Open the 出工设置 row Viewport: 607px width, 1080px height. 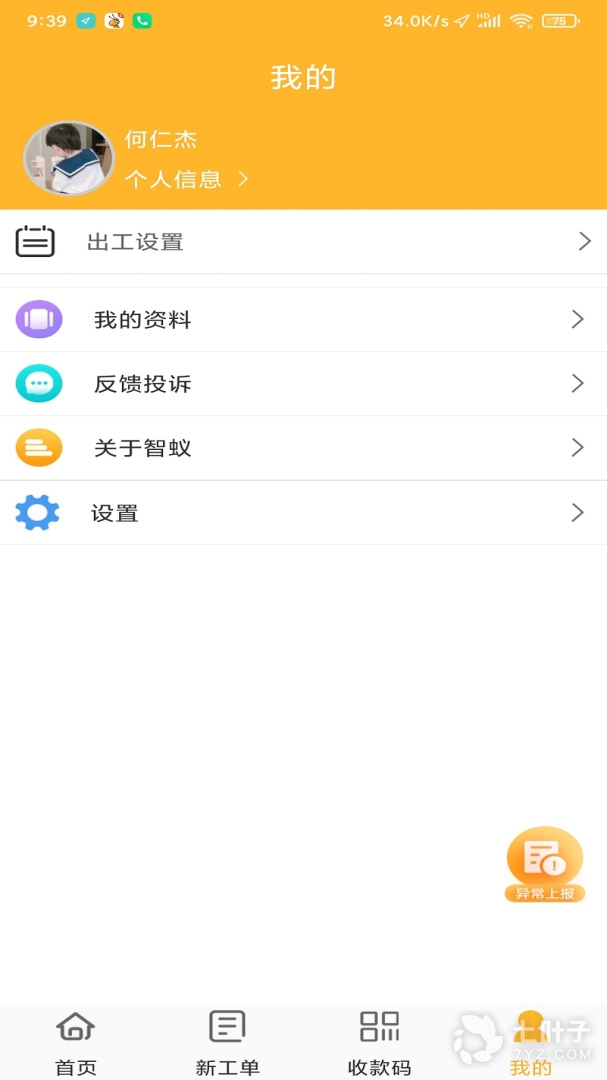[303, 242]
